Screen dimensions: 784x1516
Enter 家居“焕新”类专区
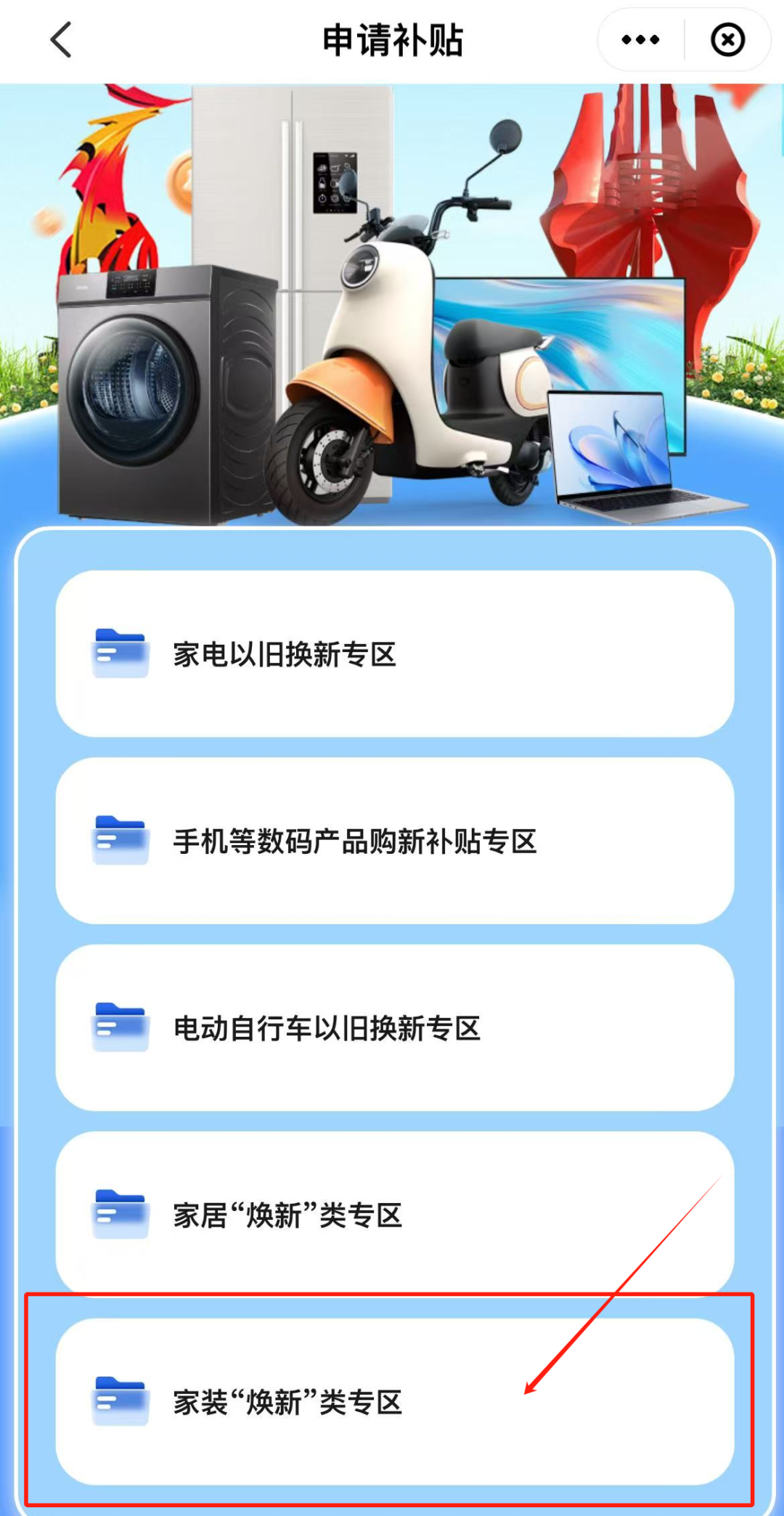(x=395, y=1214)
